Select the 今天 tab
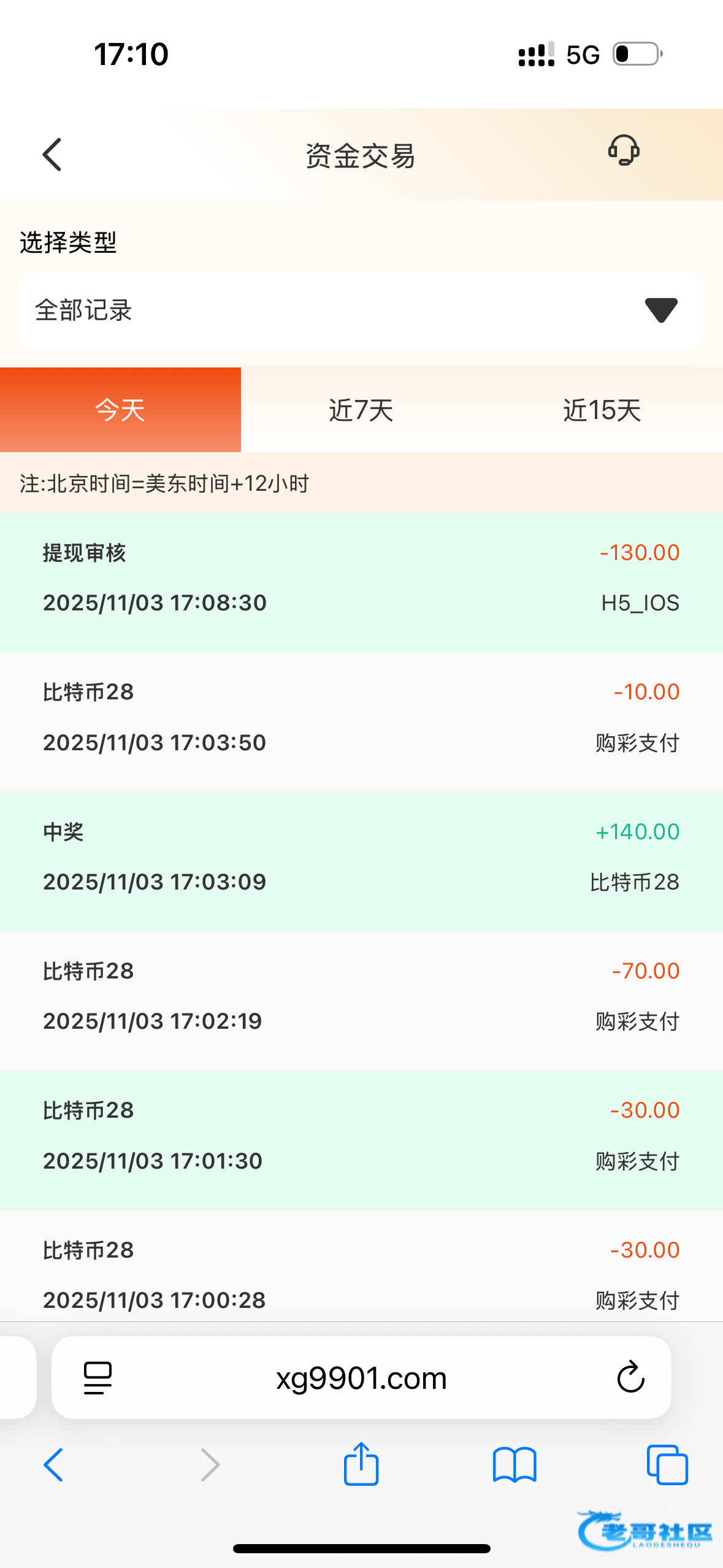Viewport: 723px width, 1568px height. [x=121, y=410]
